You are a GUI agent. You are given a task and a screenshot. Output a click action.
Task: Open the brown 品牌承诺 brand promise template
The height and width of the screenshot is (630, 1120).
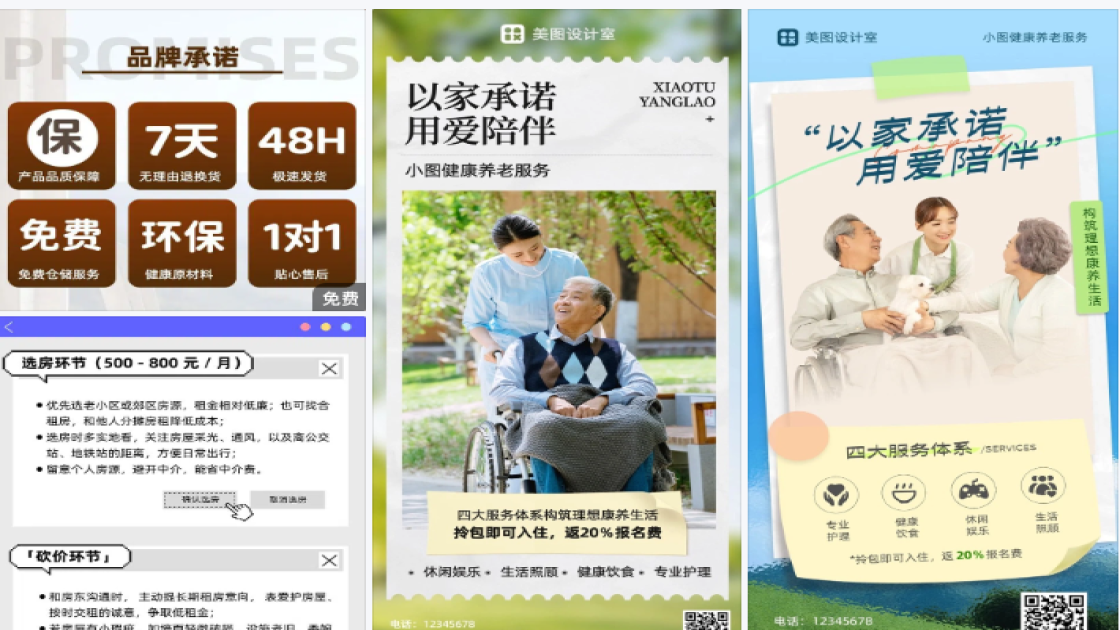[x=182, y=160]
